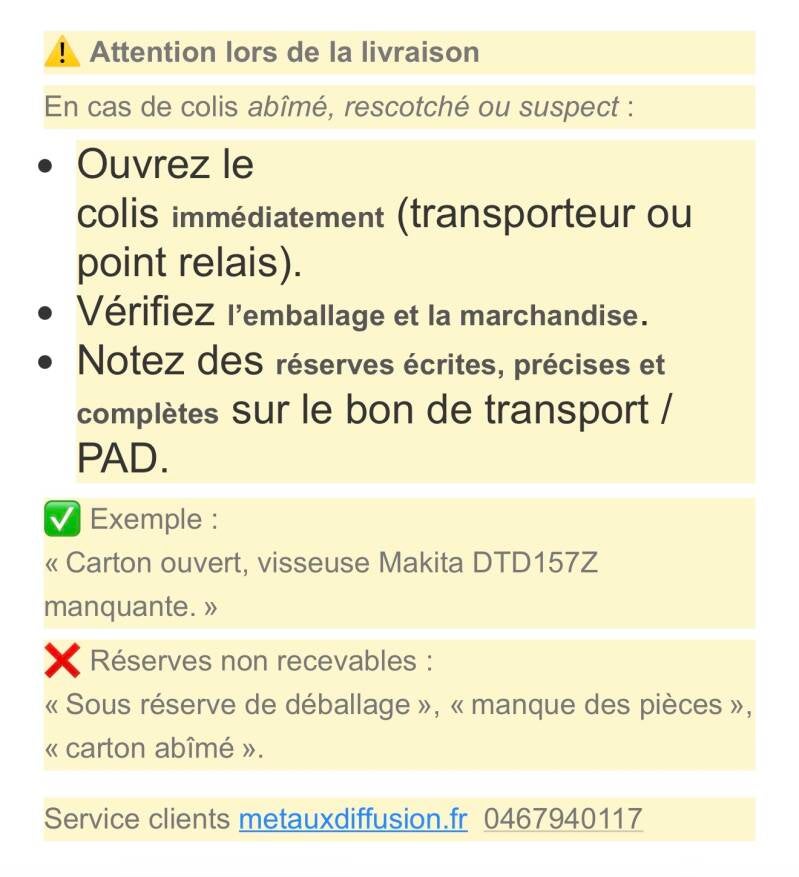
Task: Call the number 0467940117
Action: tap(563, 819)
